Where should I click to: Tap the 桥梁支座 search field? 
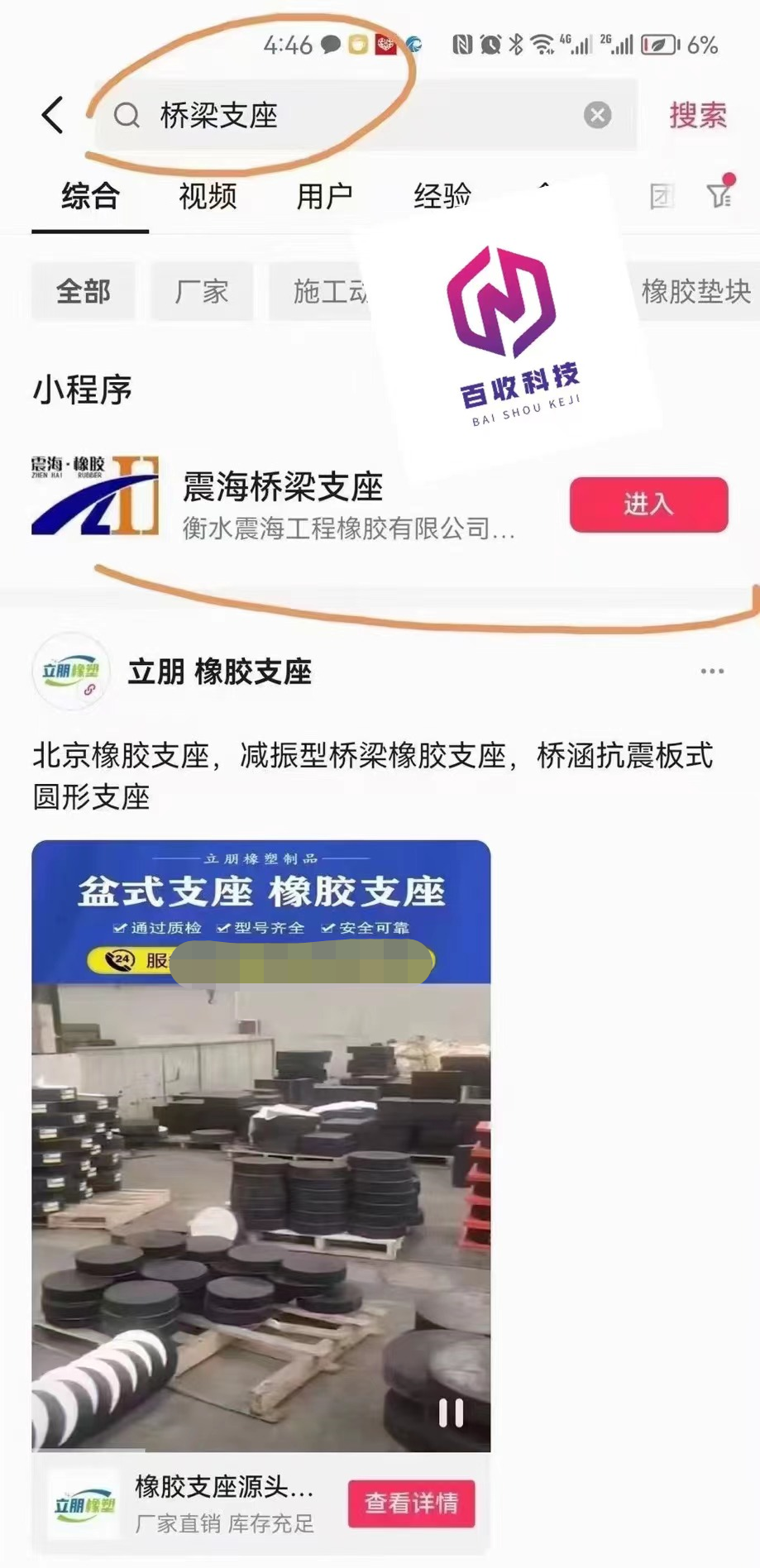347,115
